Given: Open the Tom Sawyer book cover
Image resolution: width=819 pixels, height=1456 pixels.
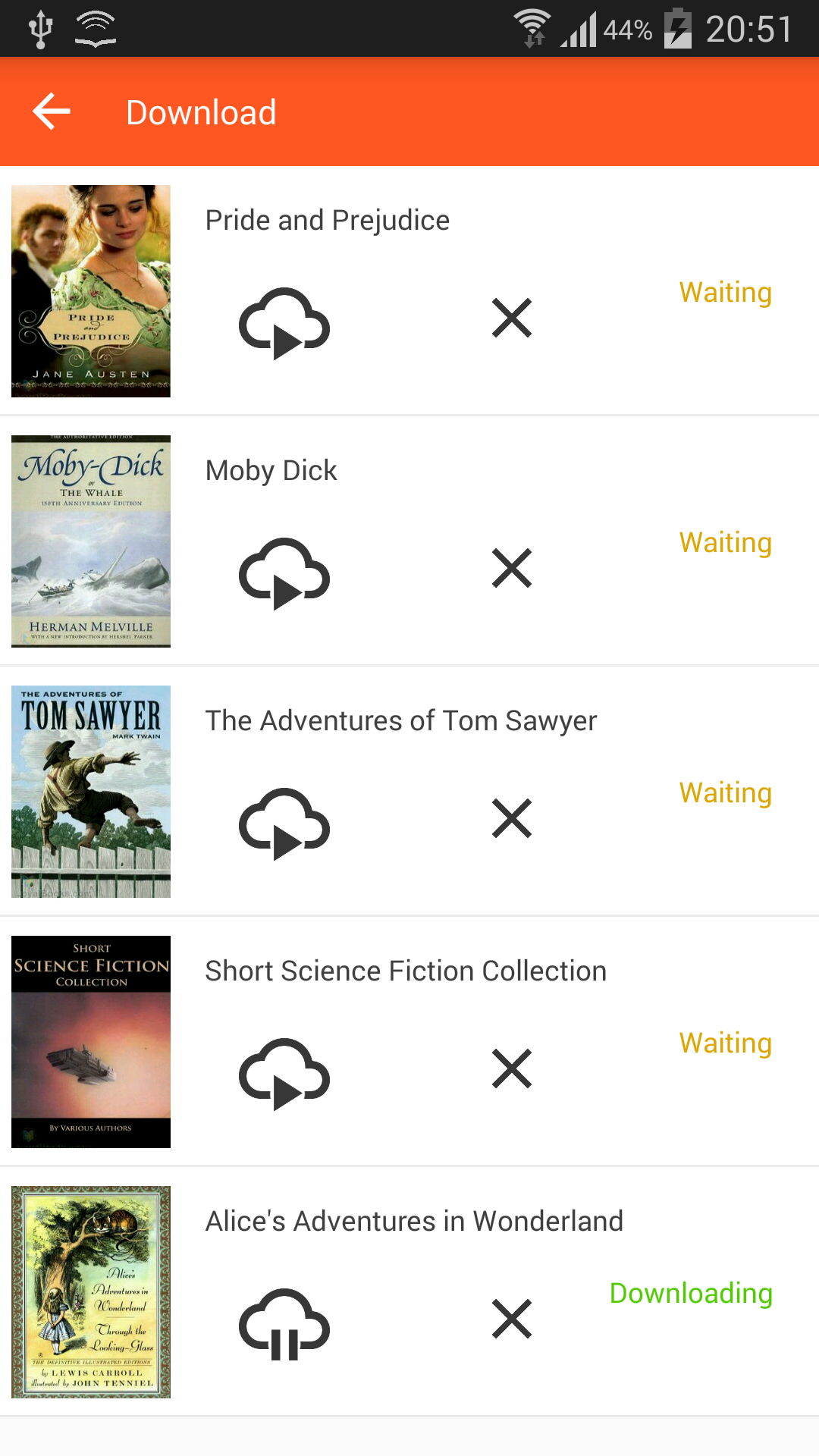Looking at the screenshot, I should [x=91, y=792].
